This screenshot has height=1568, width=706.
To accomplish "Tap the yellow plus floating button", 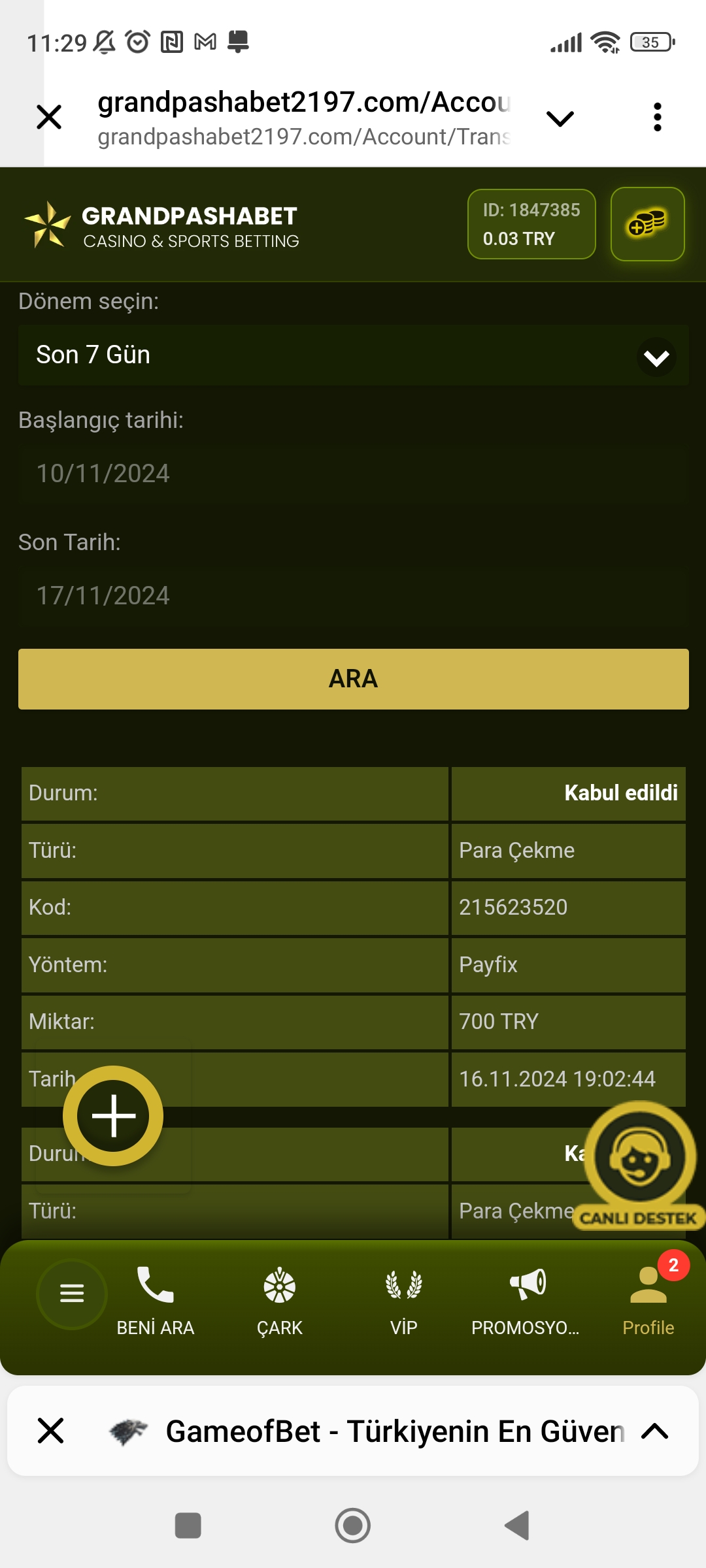I will tap(113, 1116).
